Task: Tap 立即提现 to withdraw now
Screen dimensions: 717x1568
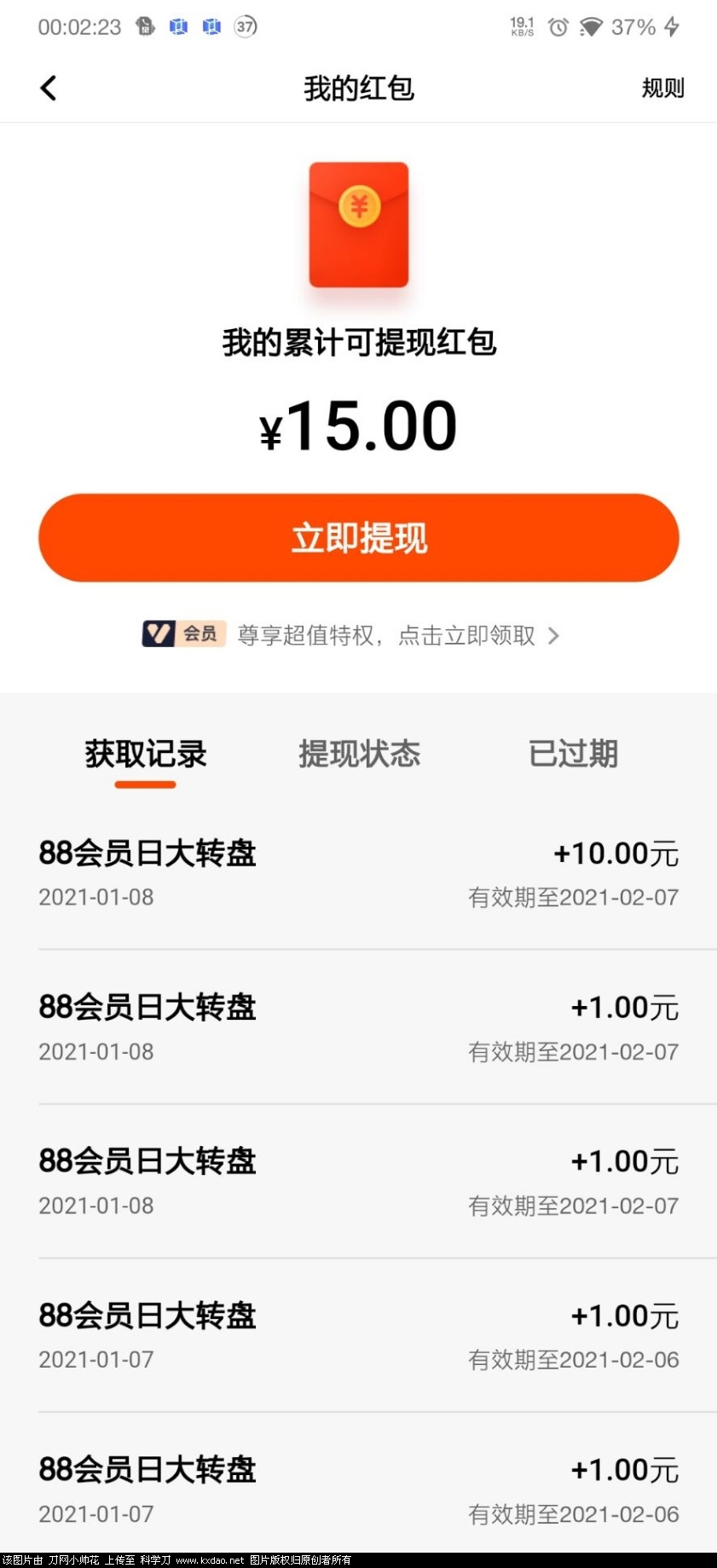Action: (x=358, y=538)
